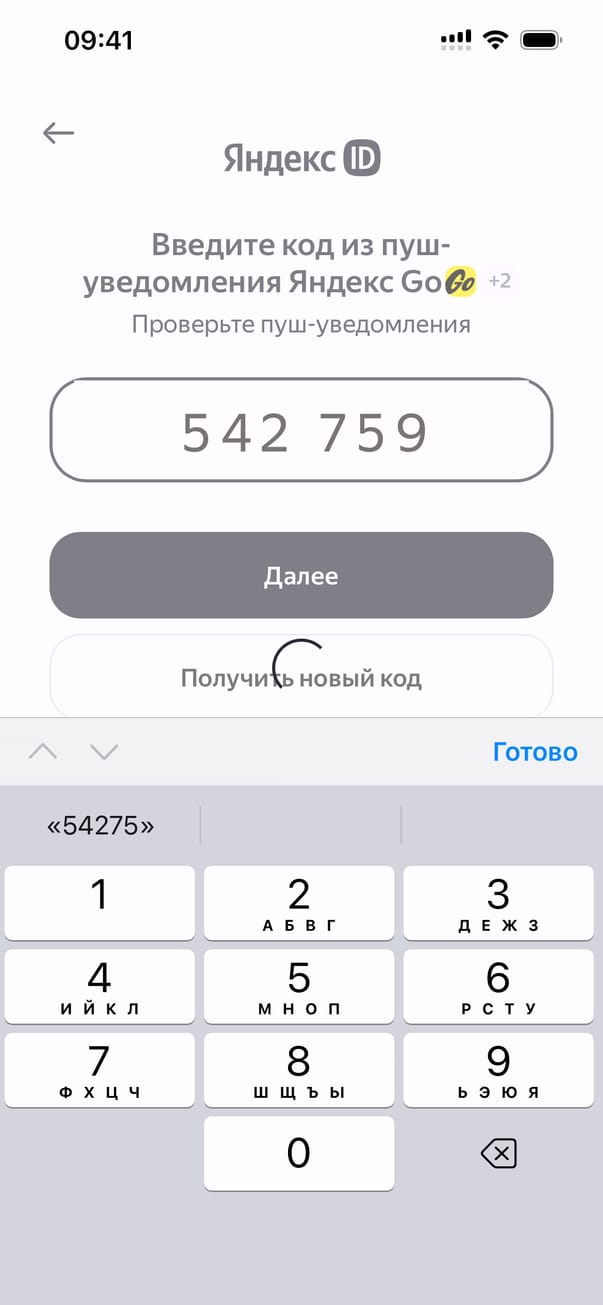Enter digit 9 on the keypad

tap(498, 1069)
